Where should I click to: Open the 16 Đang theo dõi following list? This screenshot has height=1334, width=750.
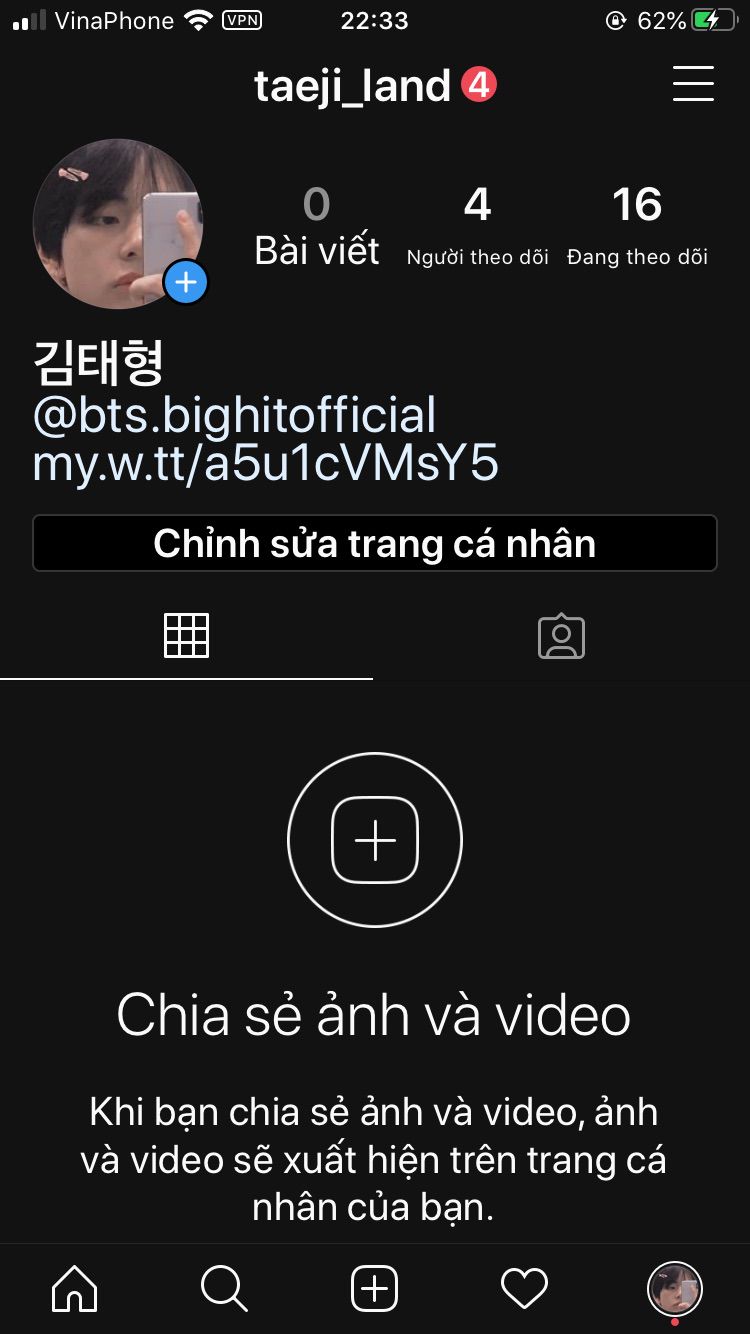click(637, 226)
